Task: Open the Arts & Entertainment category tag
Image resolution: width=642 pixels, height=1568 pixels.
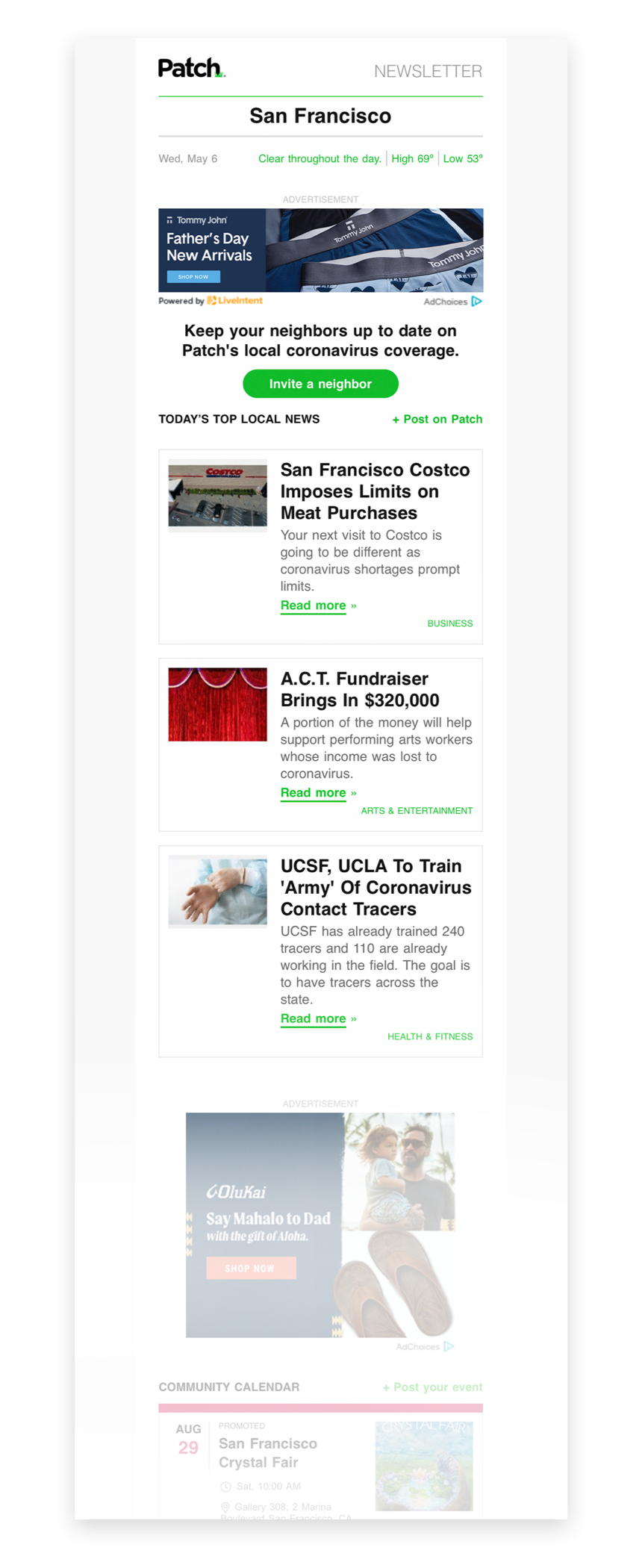Action: pos(417,811)
